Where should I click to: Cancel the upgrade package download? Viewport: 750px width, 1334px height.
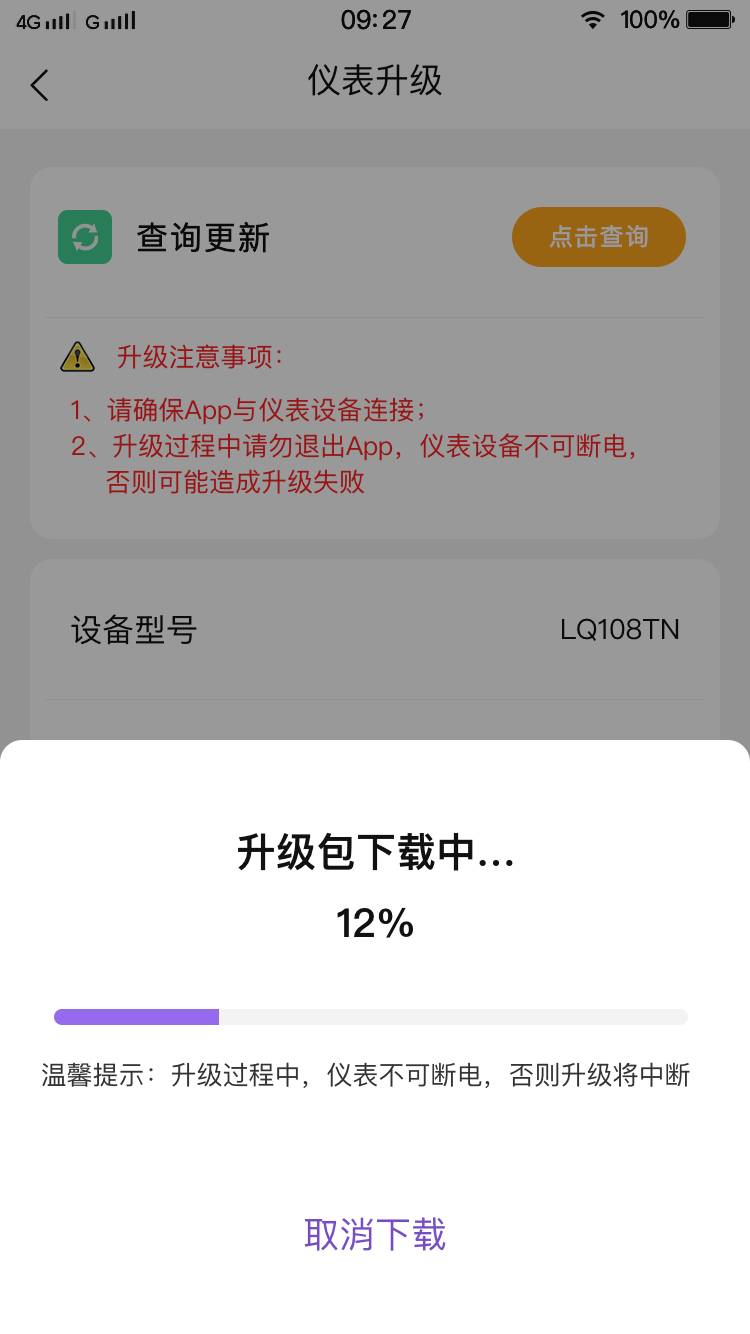pyautogui.click(x=375, y=1234)
